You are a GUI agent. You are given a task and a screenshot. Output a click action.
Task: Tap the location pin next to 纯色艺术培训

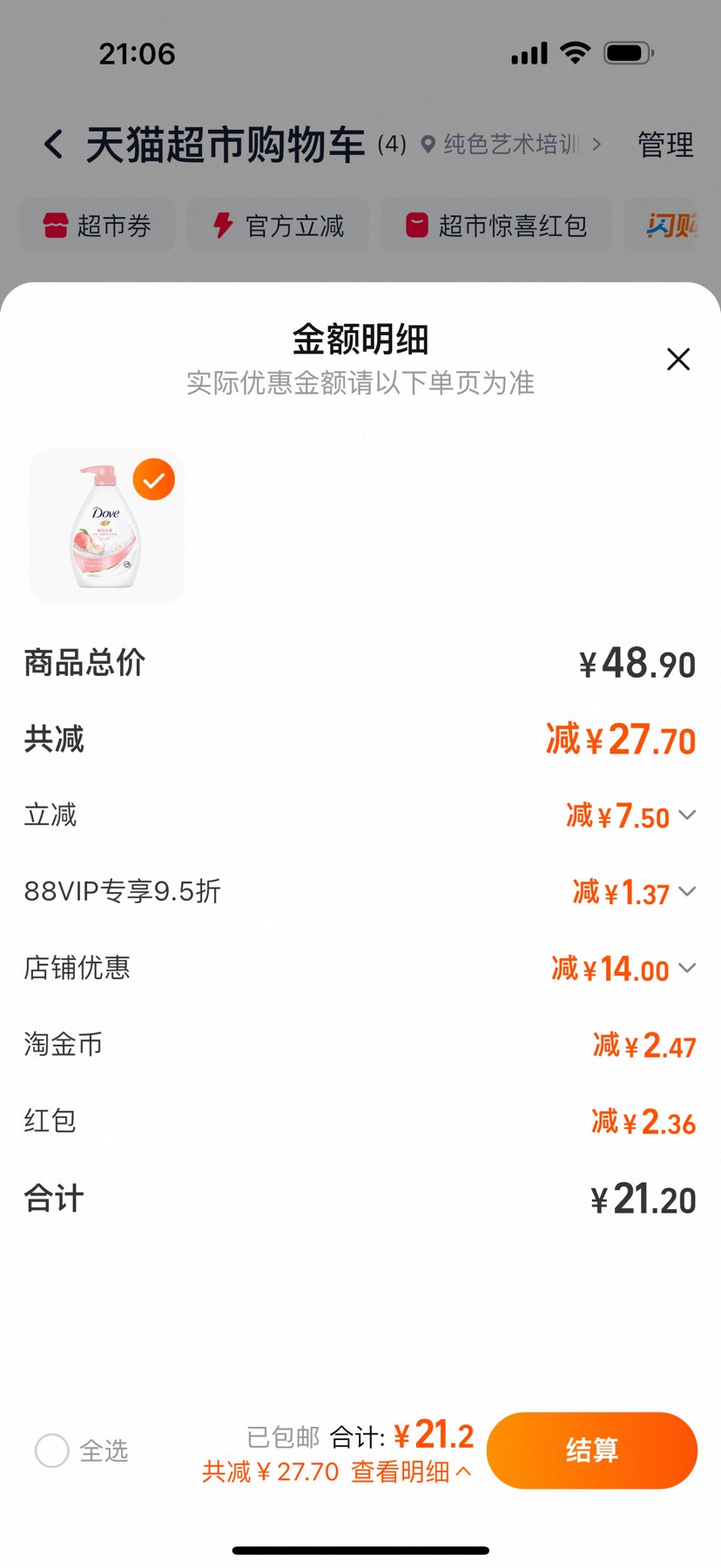click(426, 145)
